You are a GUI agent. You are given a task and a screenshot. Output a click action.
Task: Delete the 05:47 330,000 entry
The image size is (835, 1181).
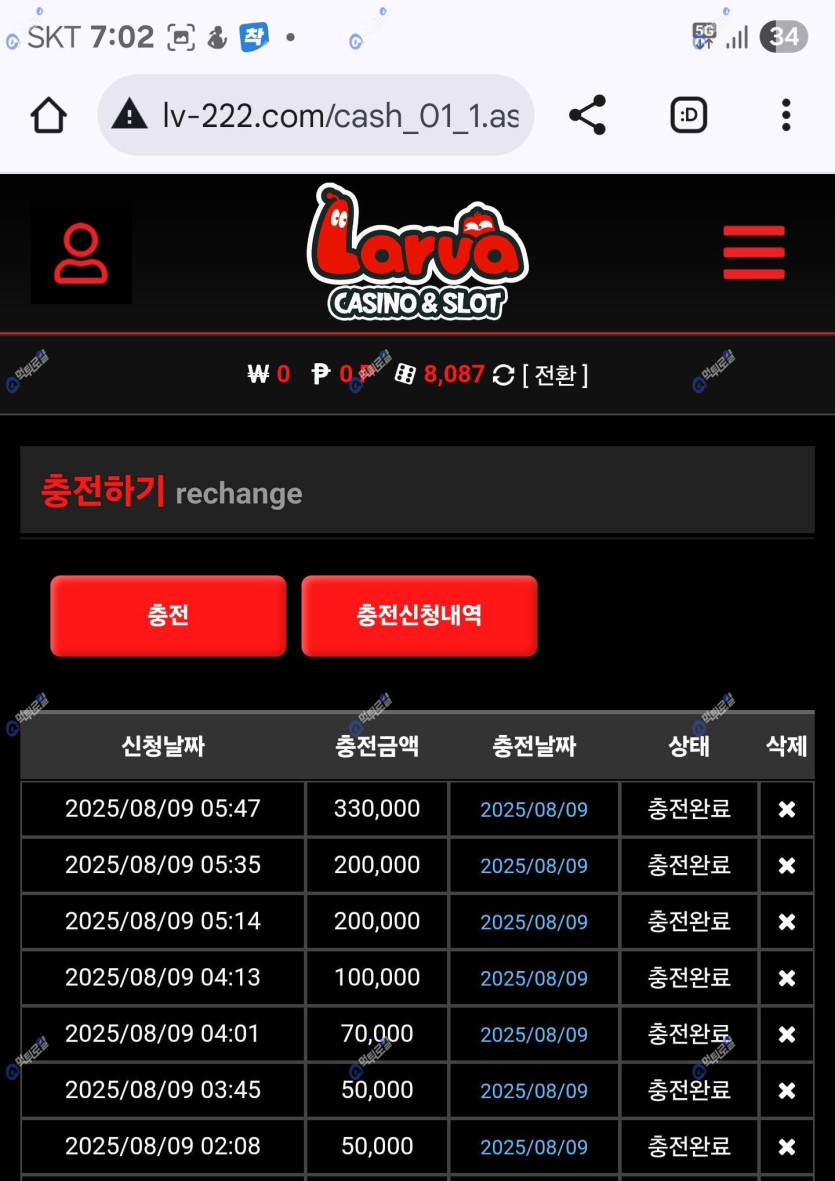[x=787, y=809]
